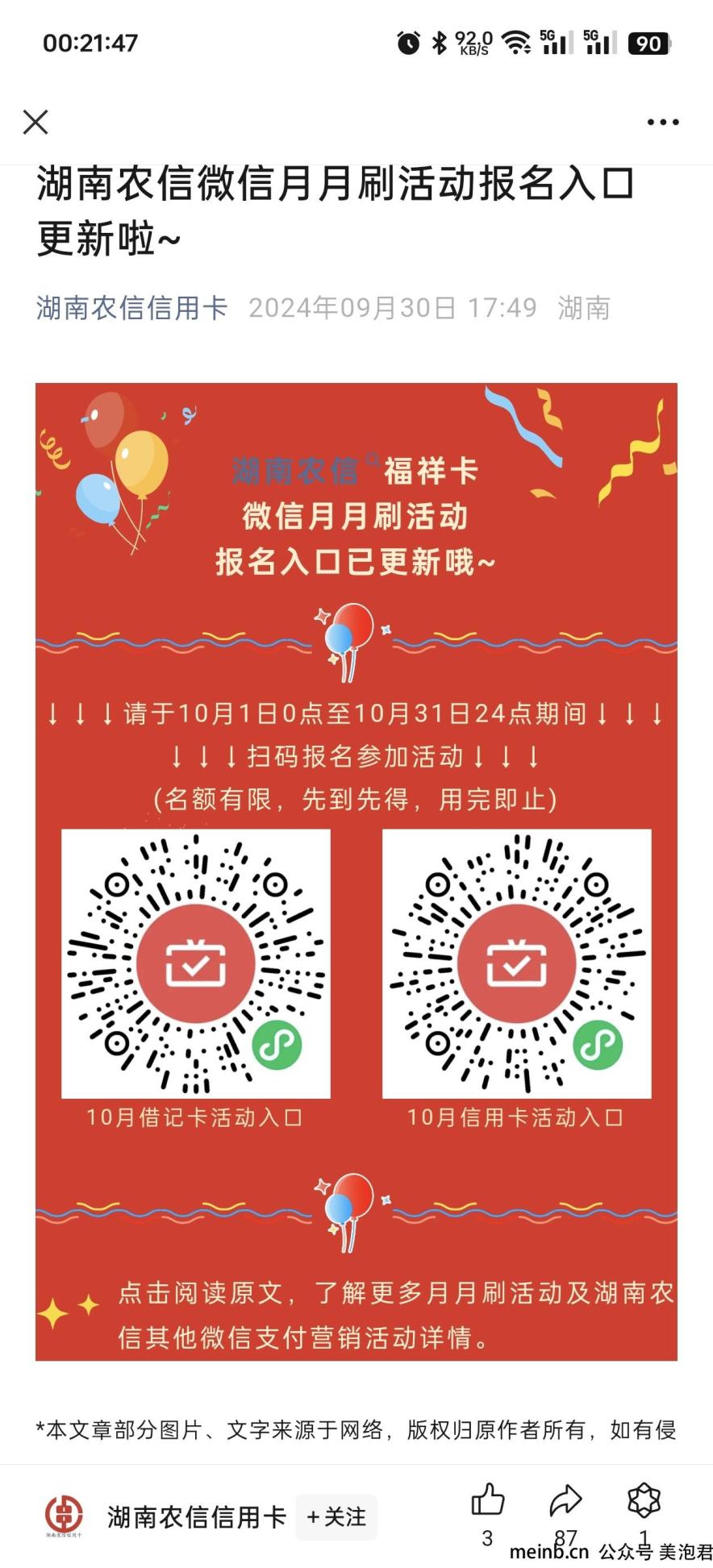This screenshot has height=1568, width=713.
Task: Tap the +关注 follow button
Action: click(336, 1516)
